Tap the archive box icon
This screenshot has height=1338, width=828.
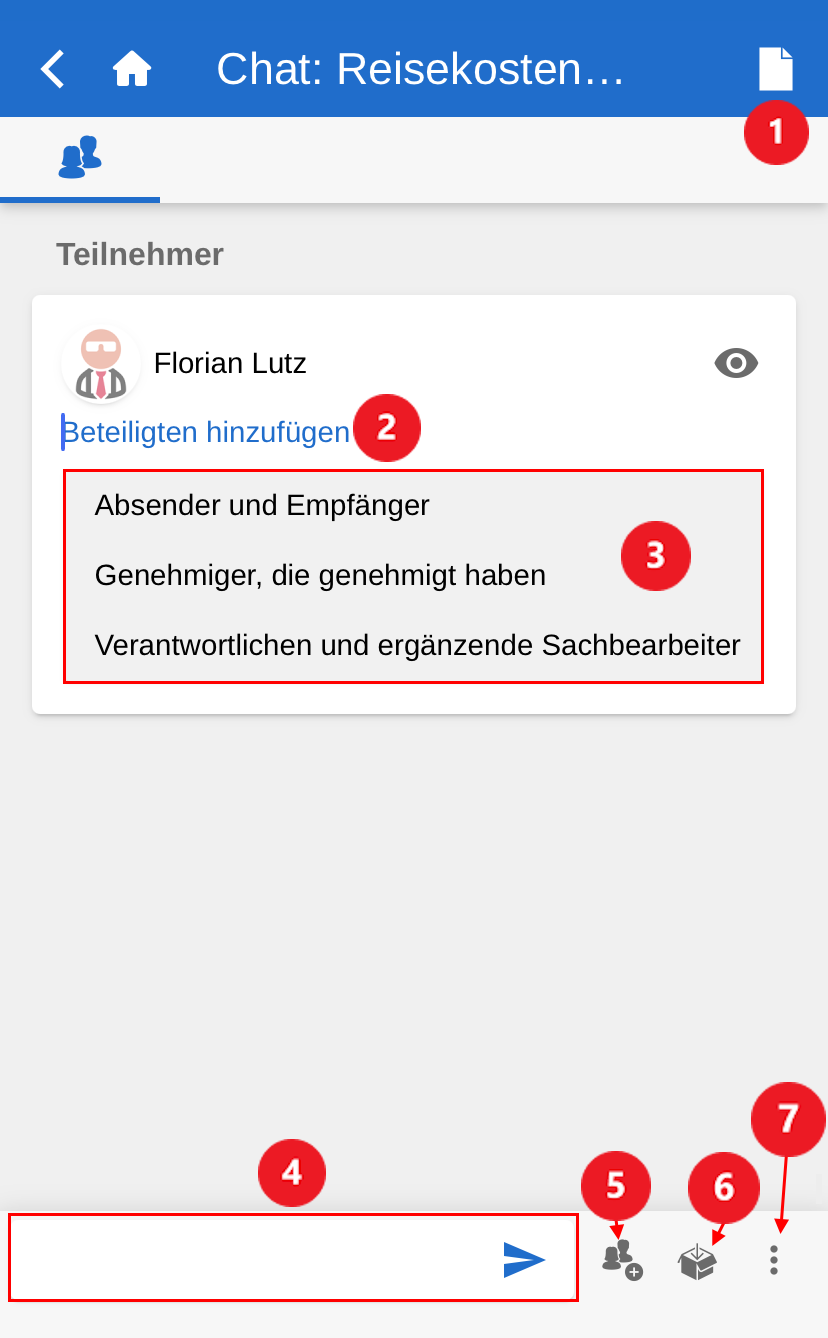click(x=697, y=1261)
